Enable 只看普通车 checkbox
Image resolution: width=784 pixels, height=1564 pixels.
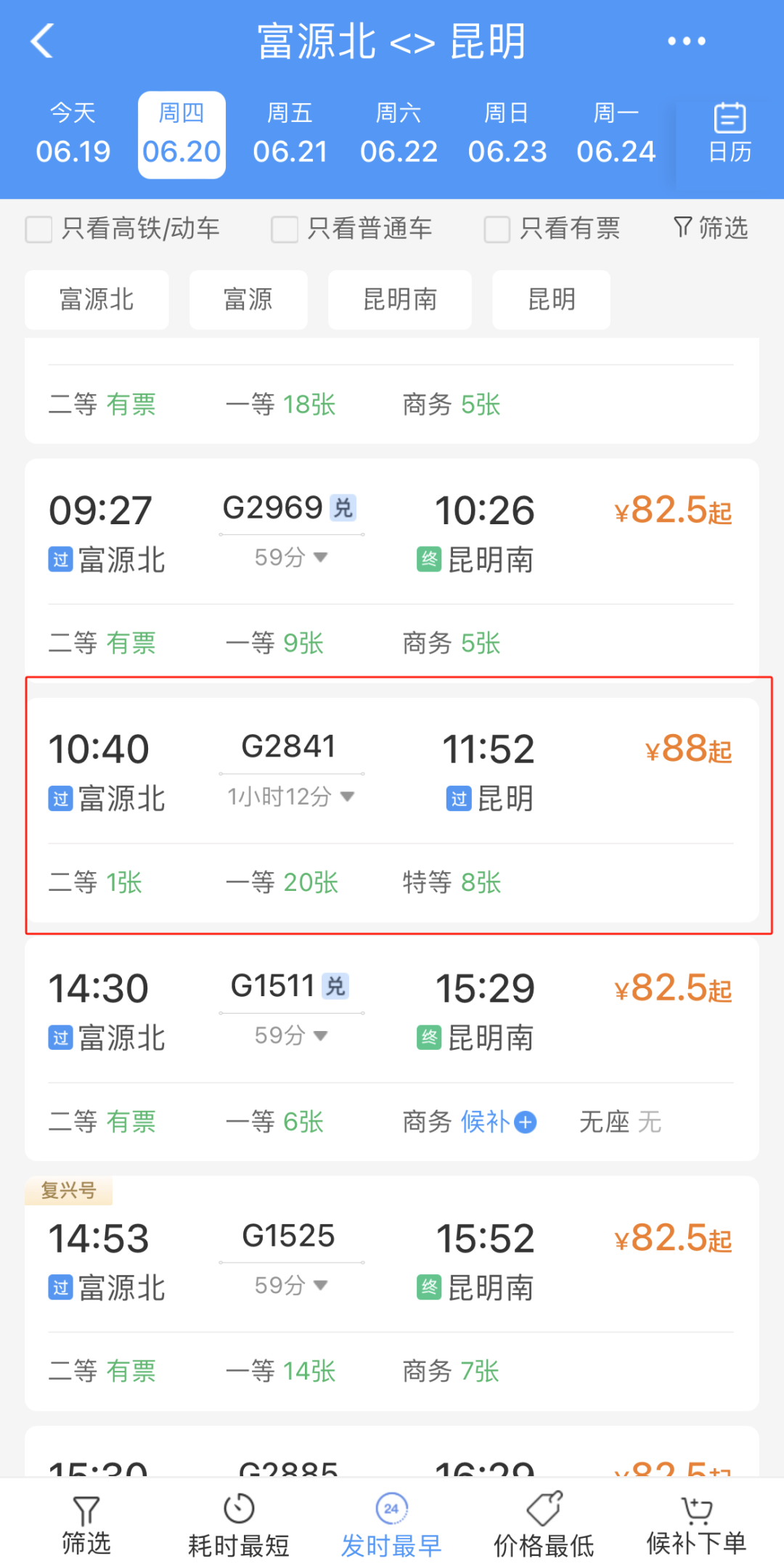tap(284, 229)
